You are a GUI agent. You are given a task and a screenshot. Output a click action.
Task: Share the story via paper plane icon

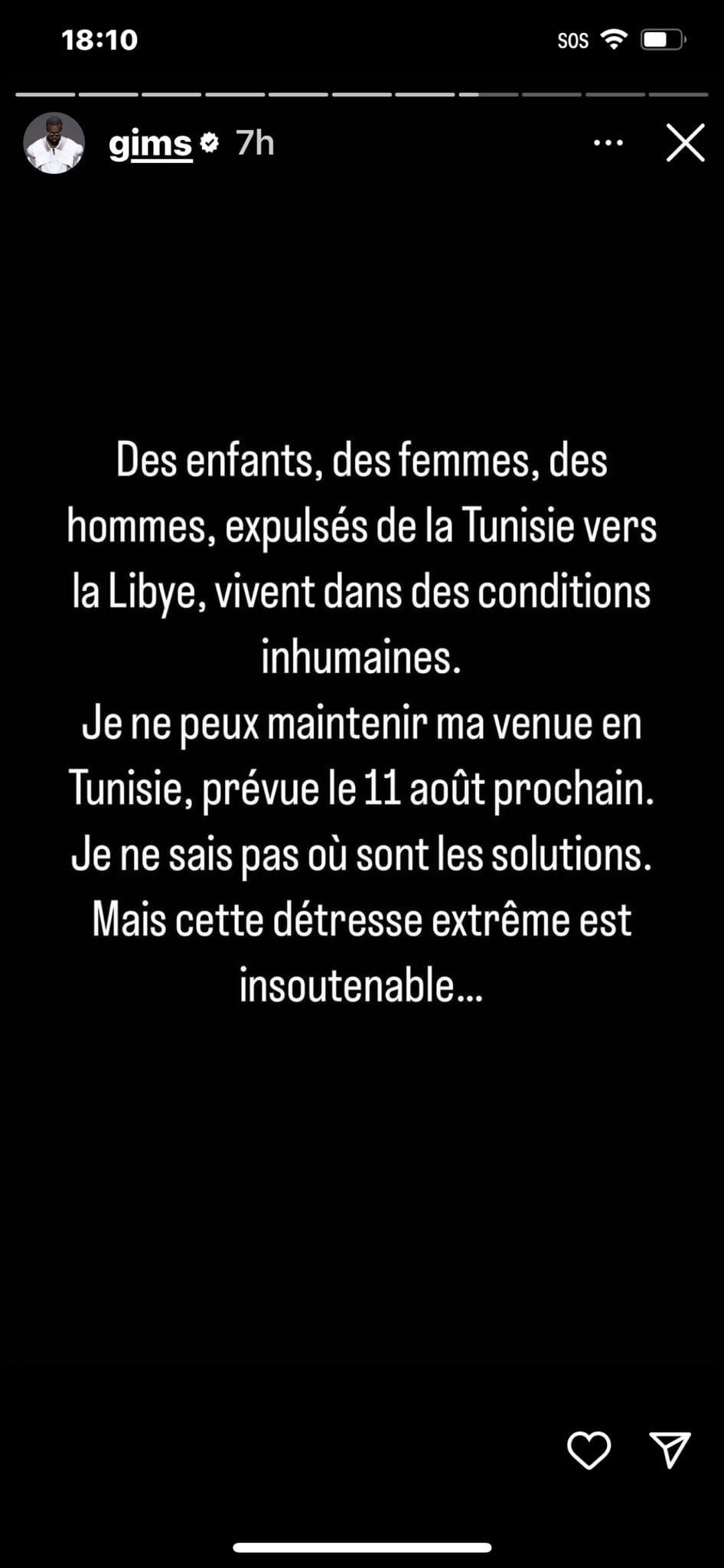[670, 1449]
